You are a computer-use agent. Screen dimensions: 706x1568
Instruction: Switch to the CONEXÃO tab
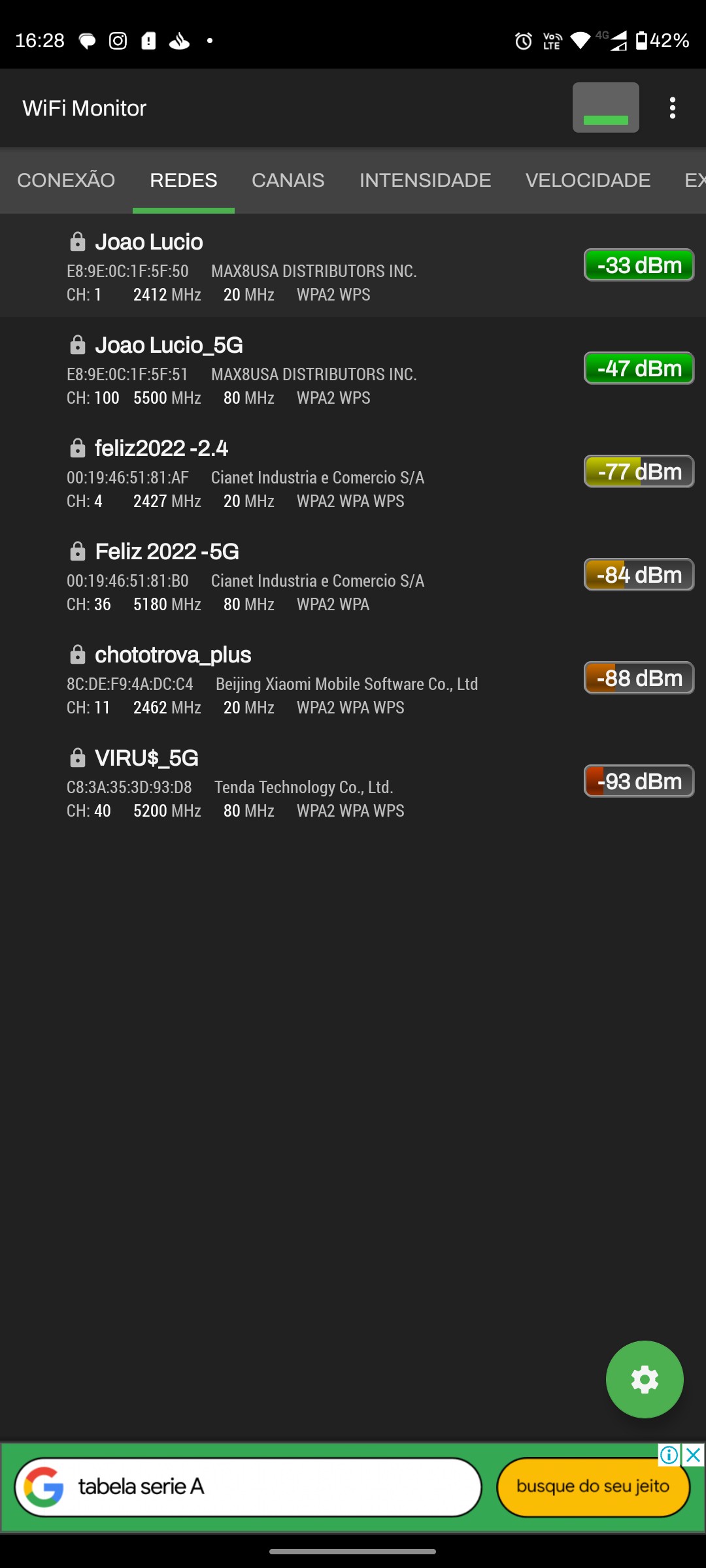click(x=66, y=180)
